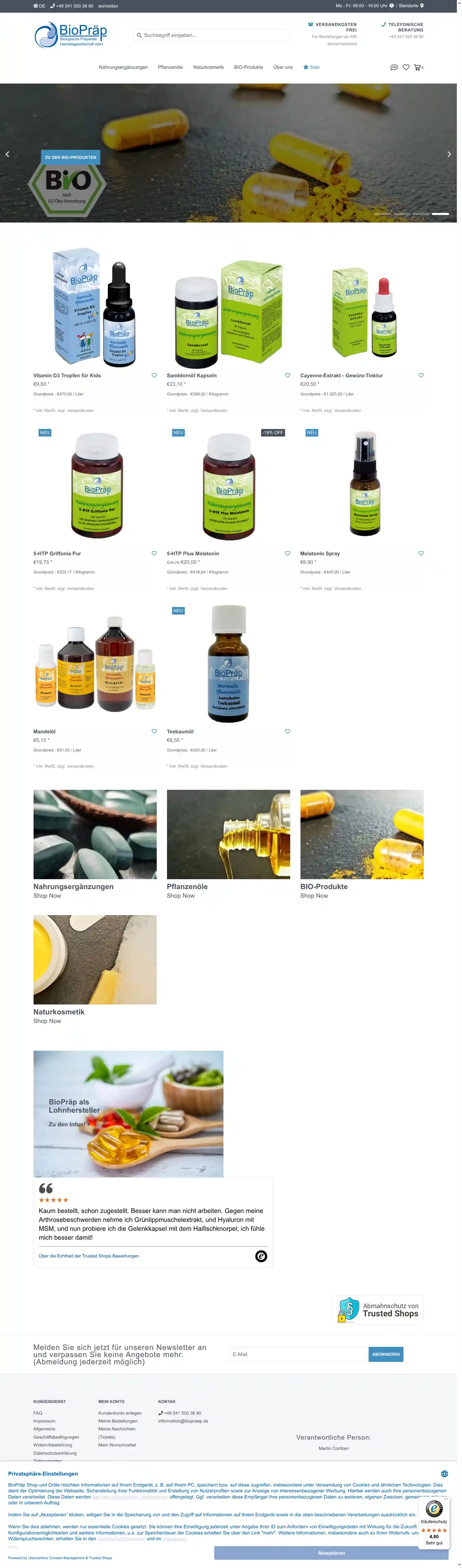Show the next banner slide
Viewport: 462px width, 1568px height.
(449, 154)
